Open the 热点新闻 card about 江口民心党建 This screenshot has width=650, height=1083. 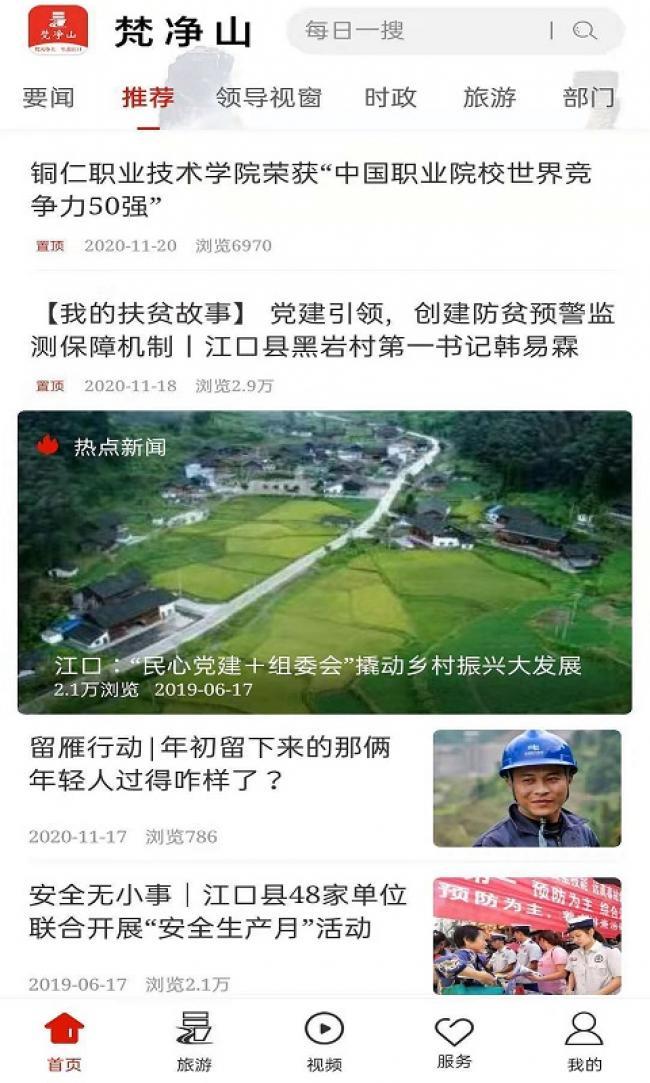pos(325,562)
